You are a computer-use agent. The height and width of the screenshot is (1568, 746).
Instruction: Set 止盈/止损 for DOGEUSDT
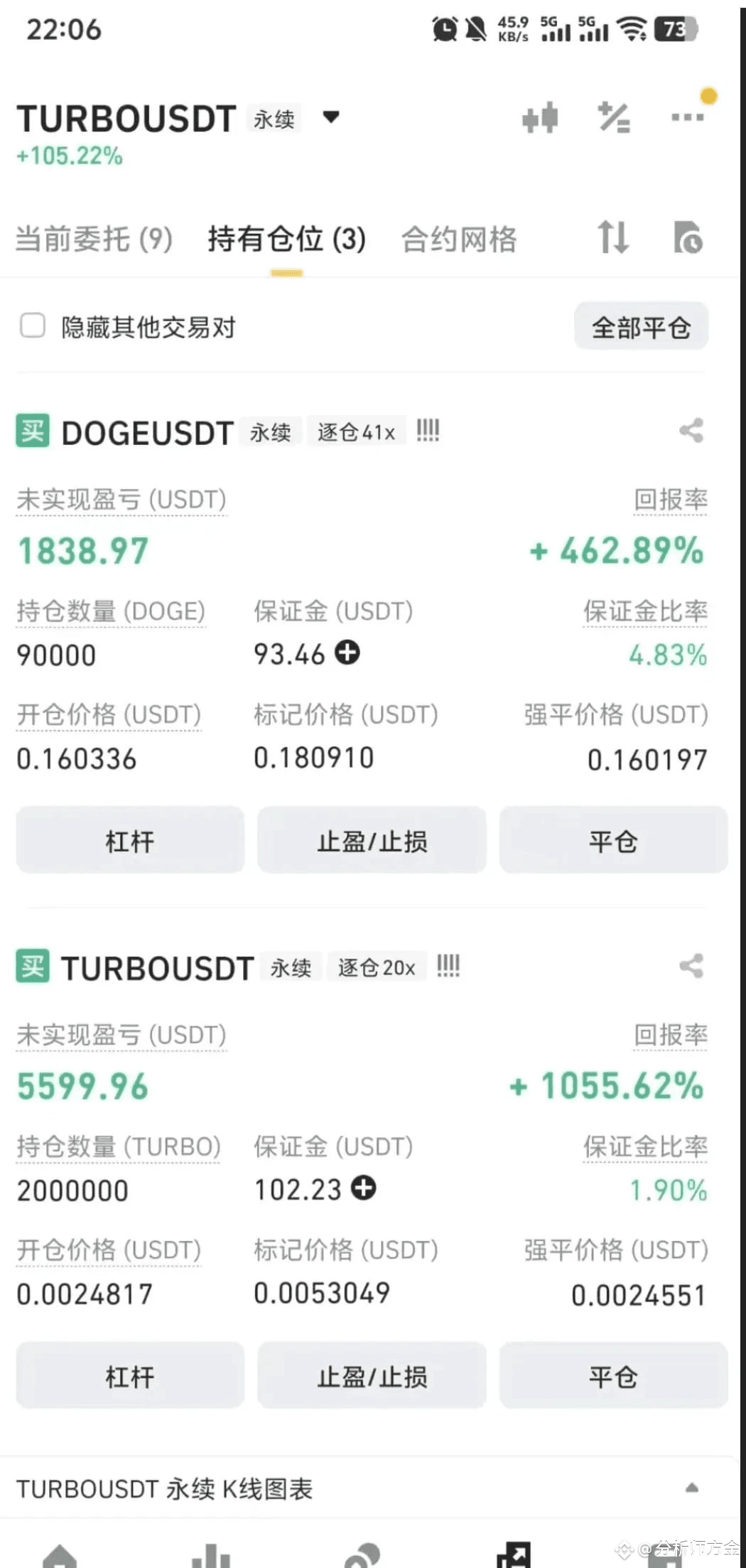372,840
